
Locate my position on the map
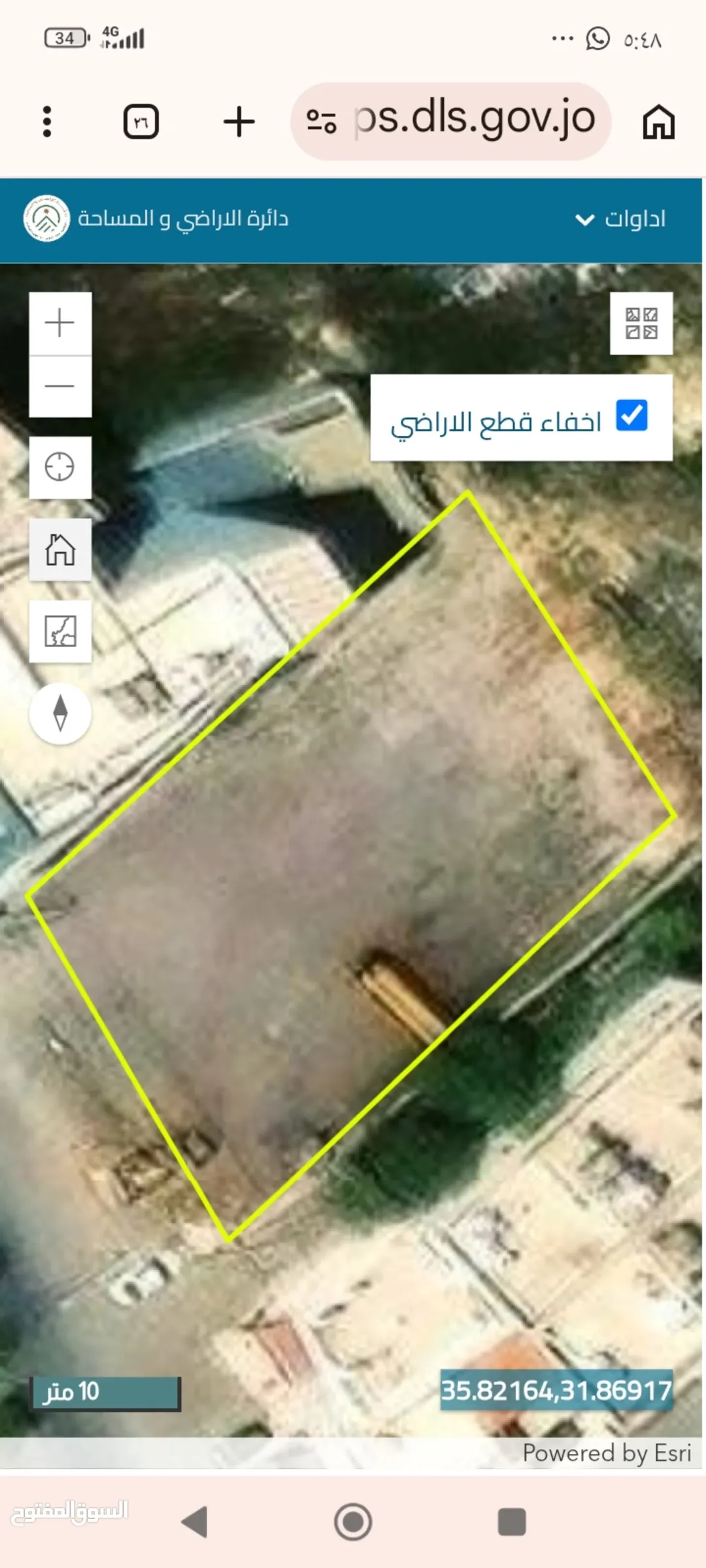tap(60, 467)
